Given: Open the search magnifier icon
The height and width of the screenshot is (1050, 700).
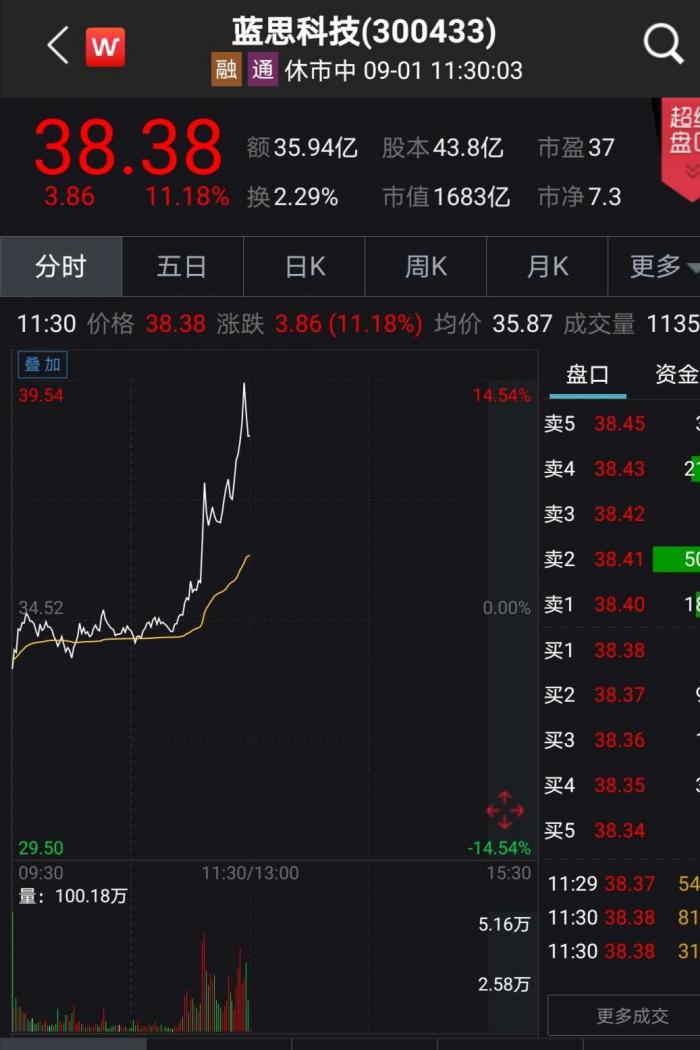Looking at the screenshot, I should pyautogui.click(x=663, y=44).
